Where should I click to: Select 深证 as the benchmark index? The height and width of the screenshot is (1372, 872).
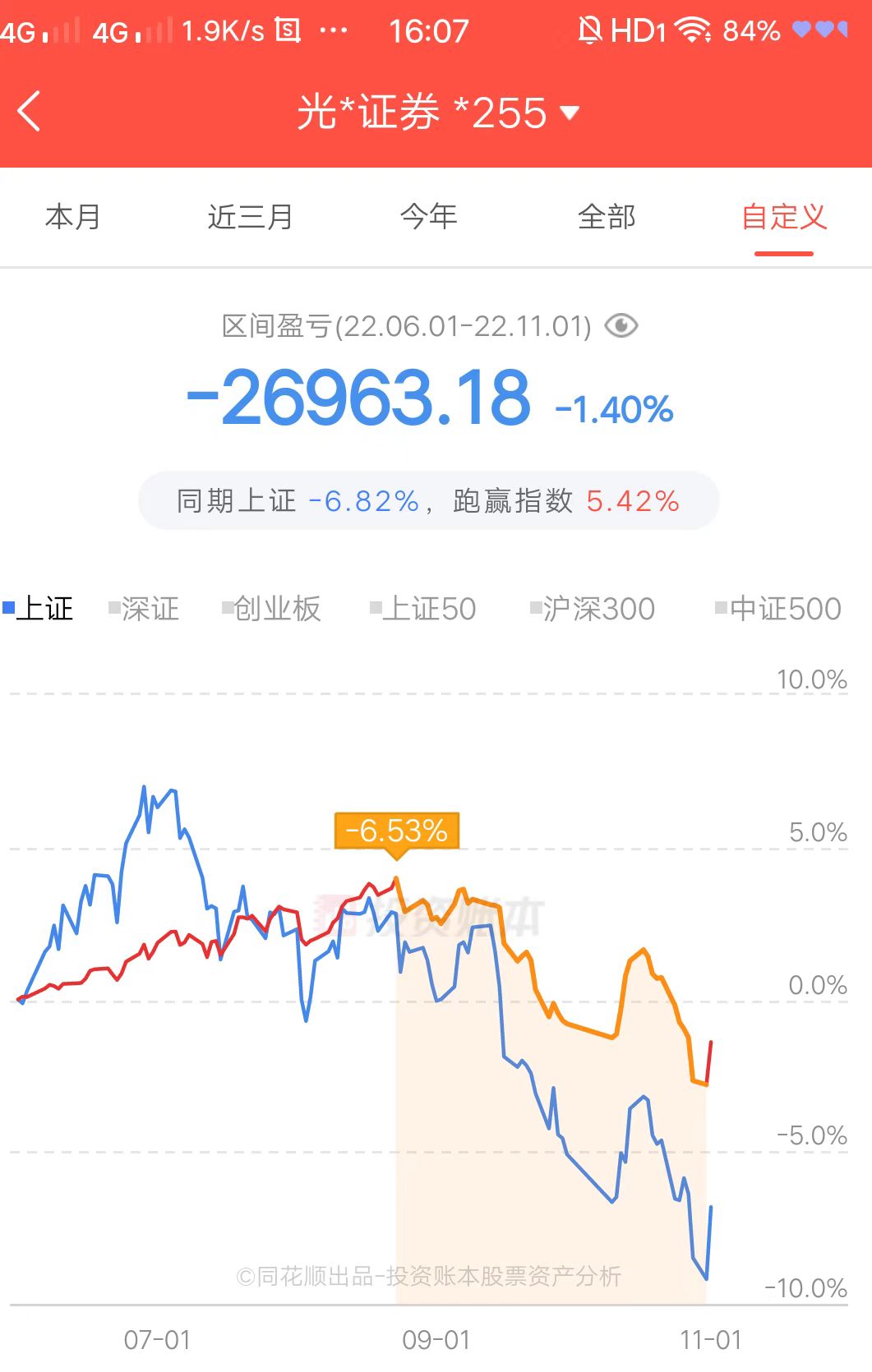tap(145, 609)
